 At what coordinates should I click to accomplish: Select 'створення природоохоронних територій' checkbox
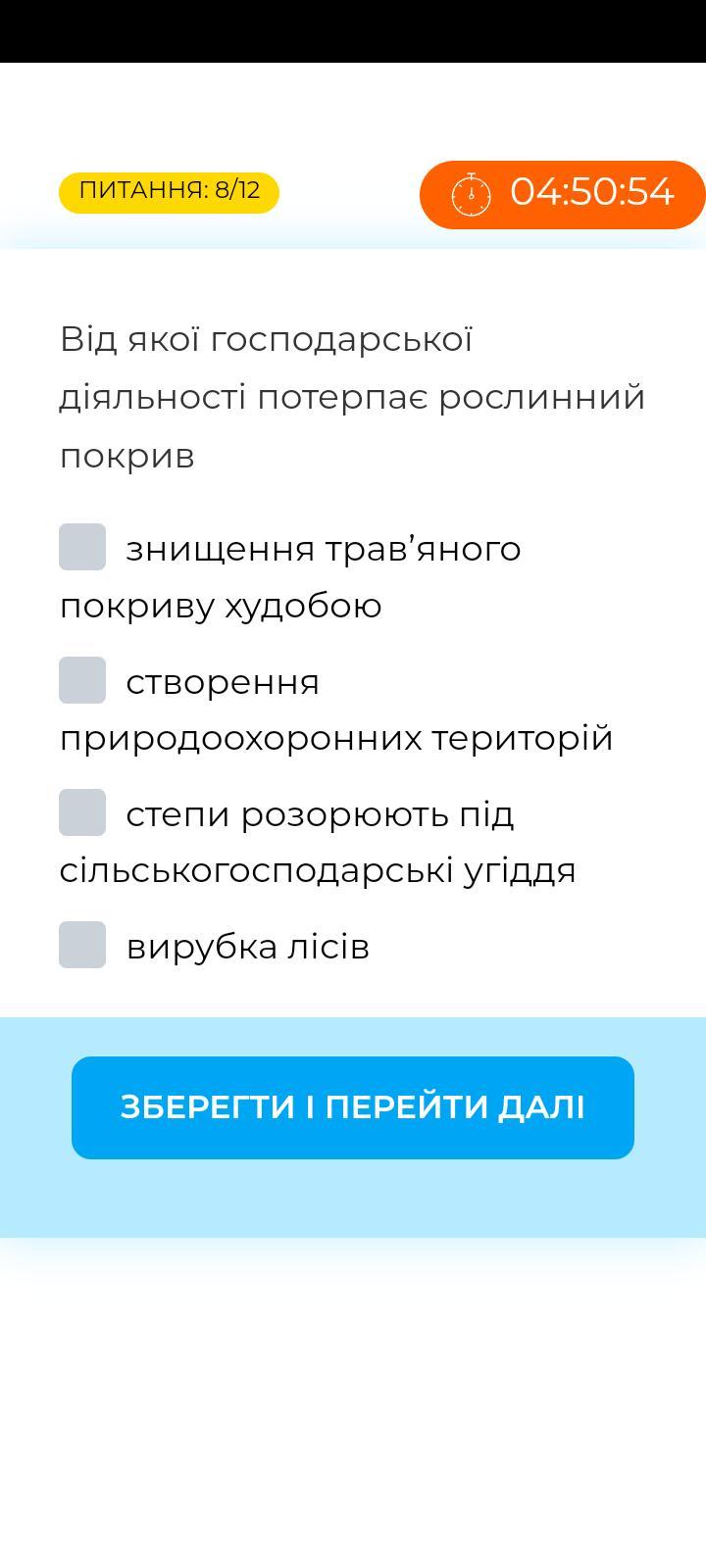[x=82, y=680]
